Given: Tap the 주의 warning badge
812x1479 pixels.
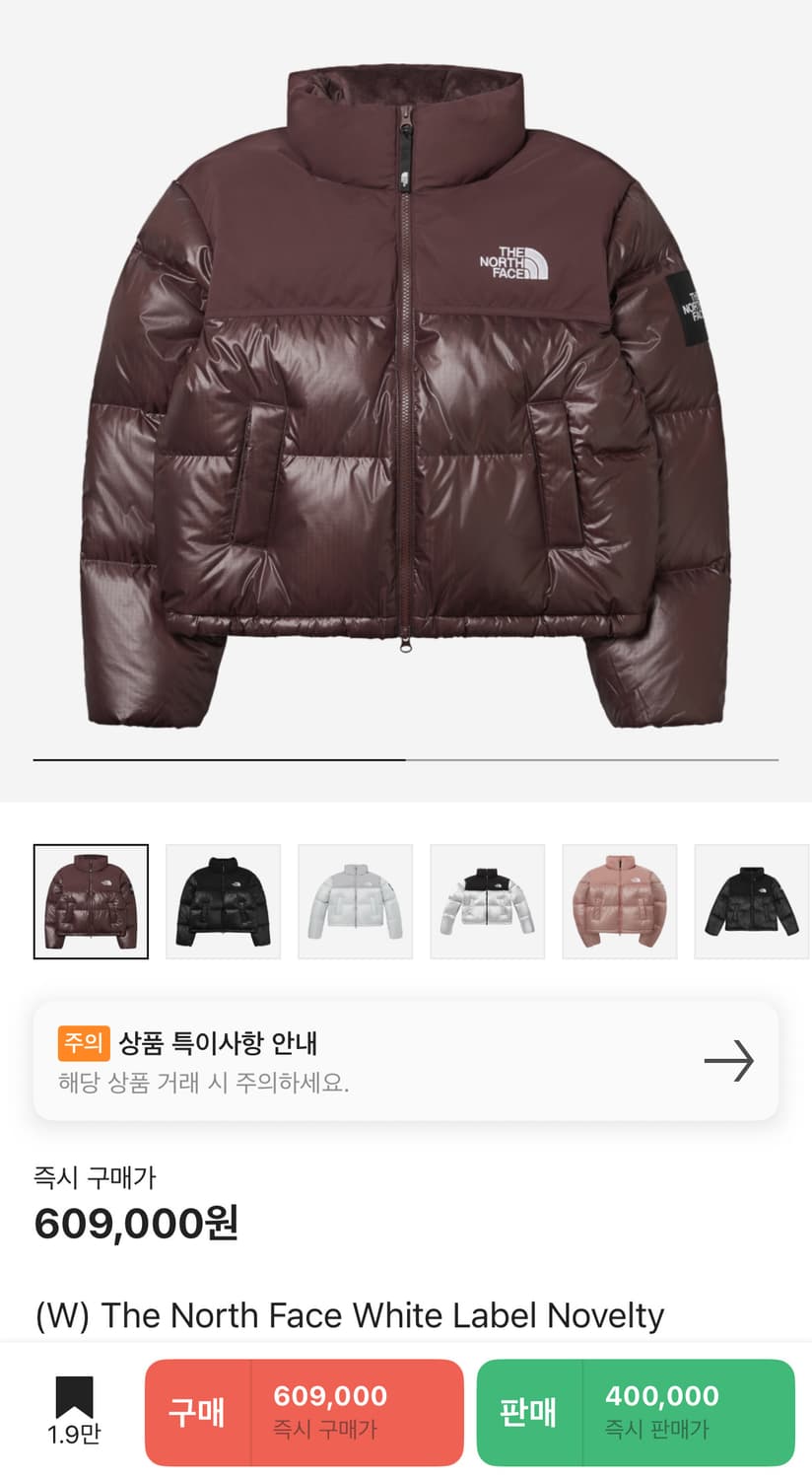Looking at the screenshot, I should (x=84, y=1041).
